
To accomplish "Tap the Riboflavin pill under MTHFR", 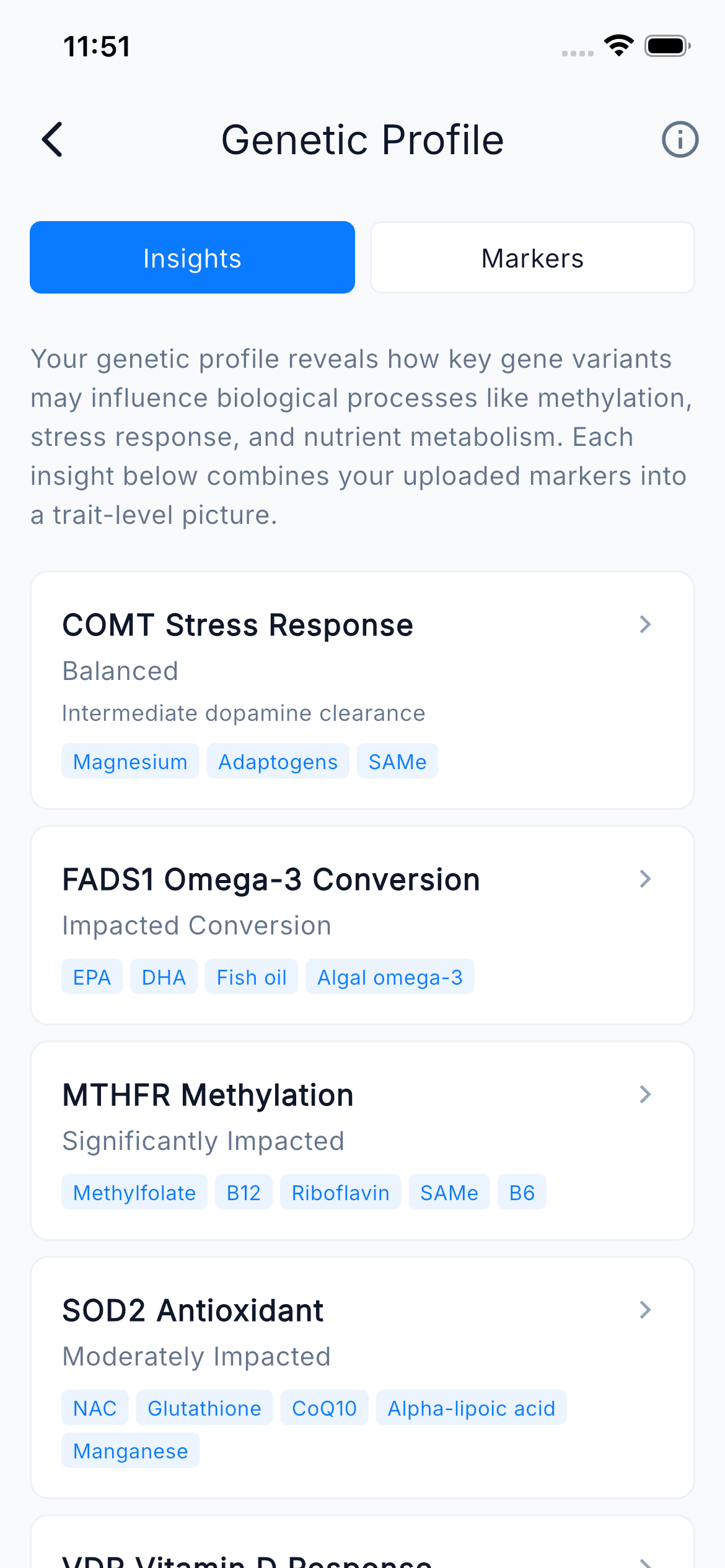I will (x=340, y=1192).
